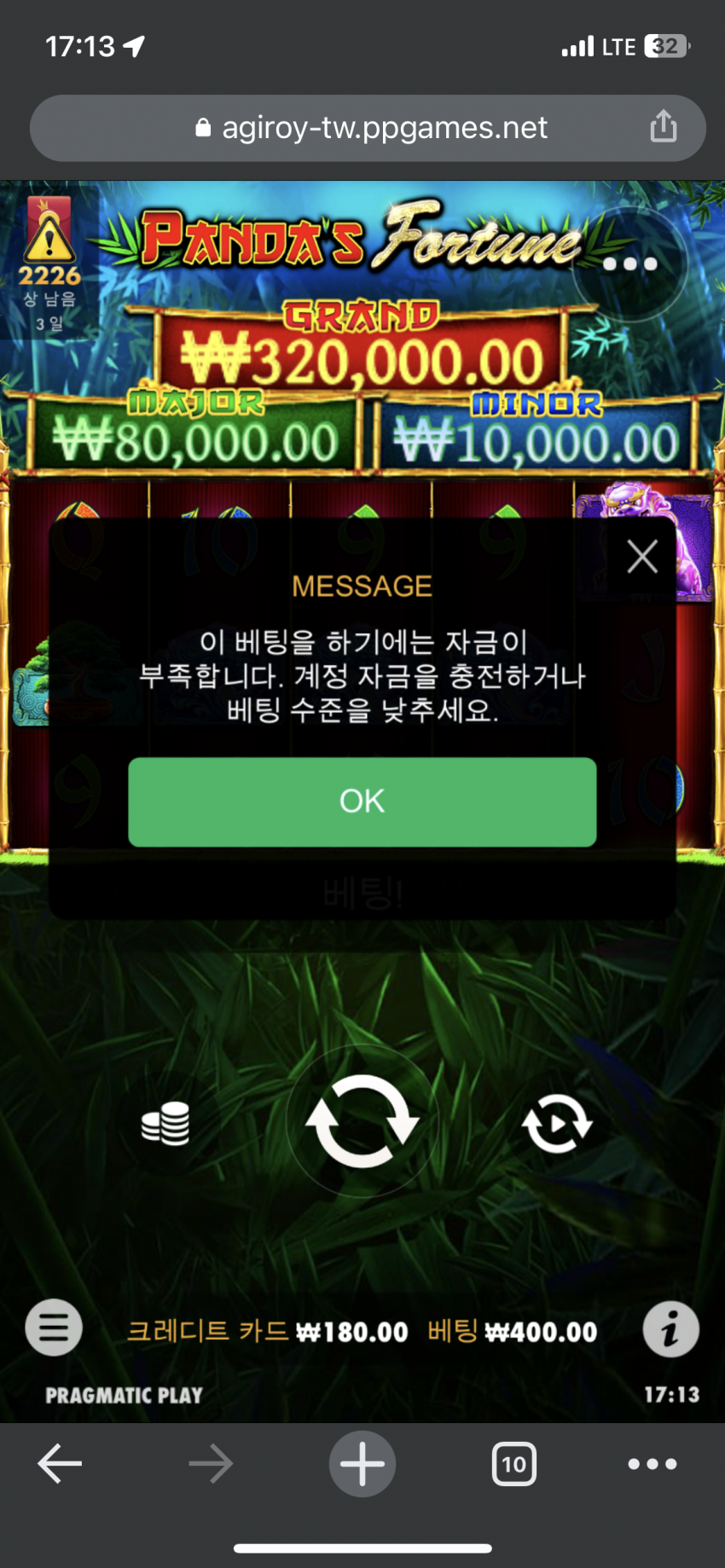This screenshot has width=725, height=1568.
Task: Open game info icon
Action: tap(670, 1329)
